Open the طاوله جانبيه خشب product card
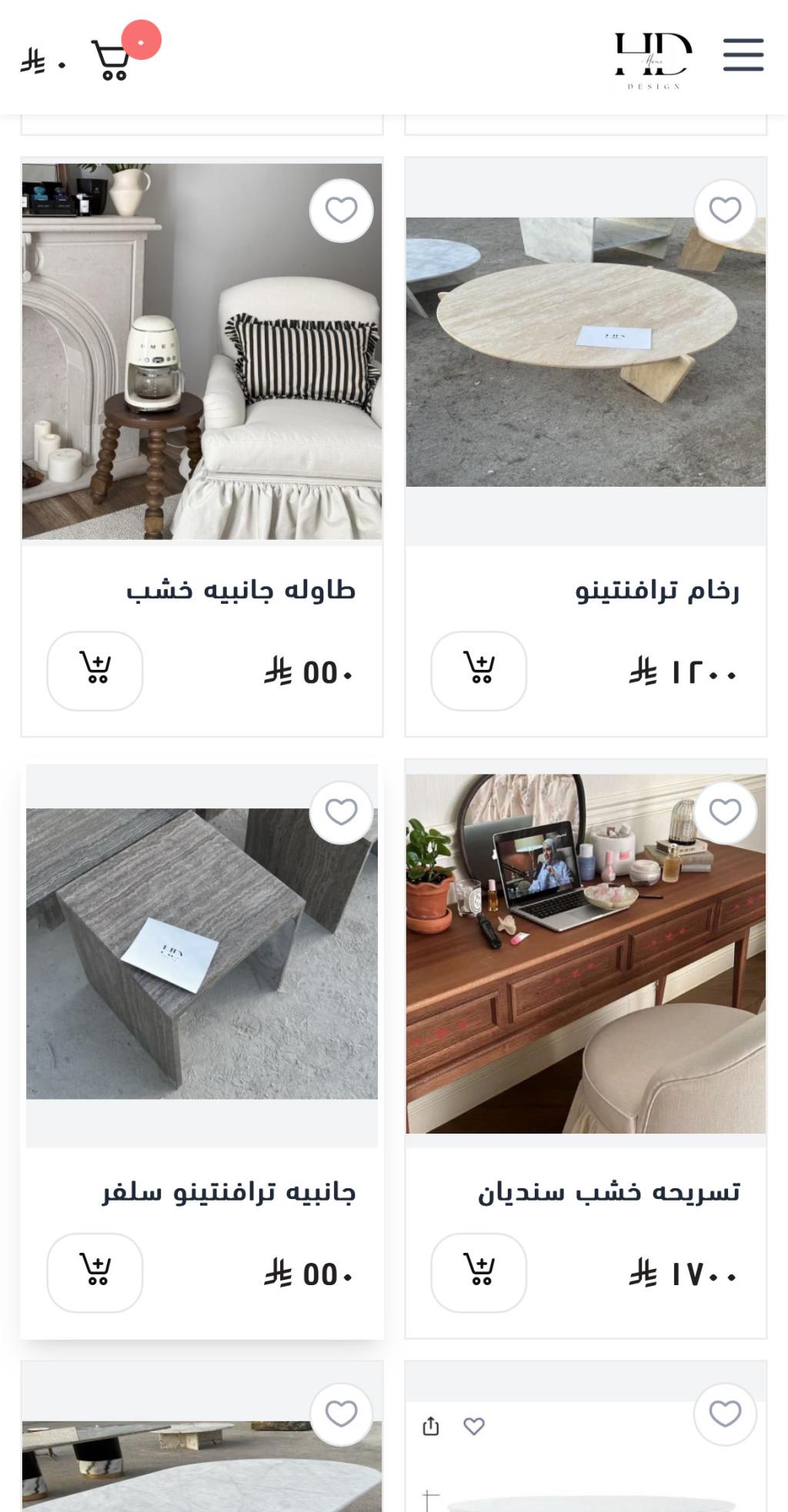 [202, 351]
